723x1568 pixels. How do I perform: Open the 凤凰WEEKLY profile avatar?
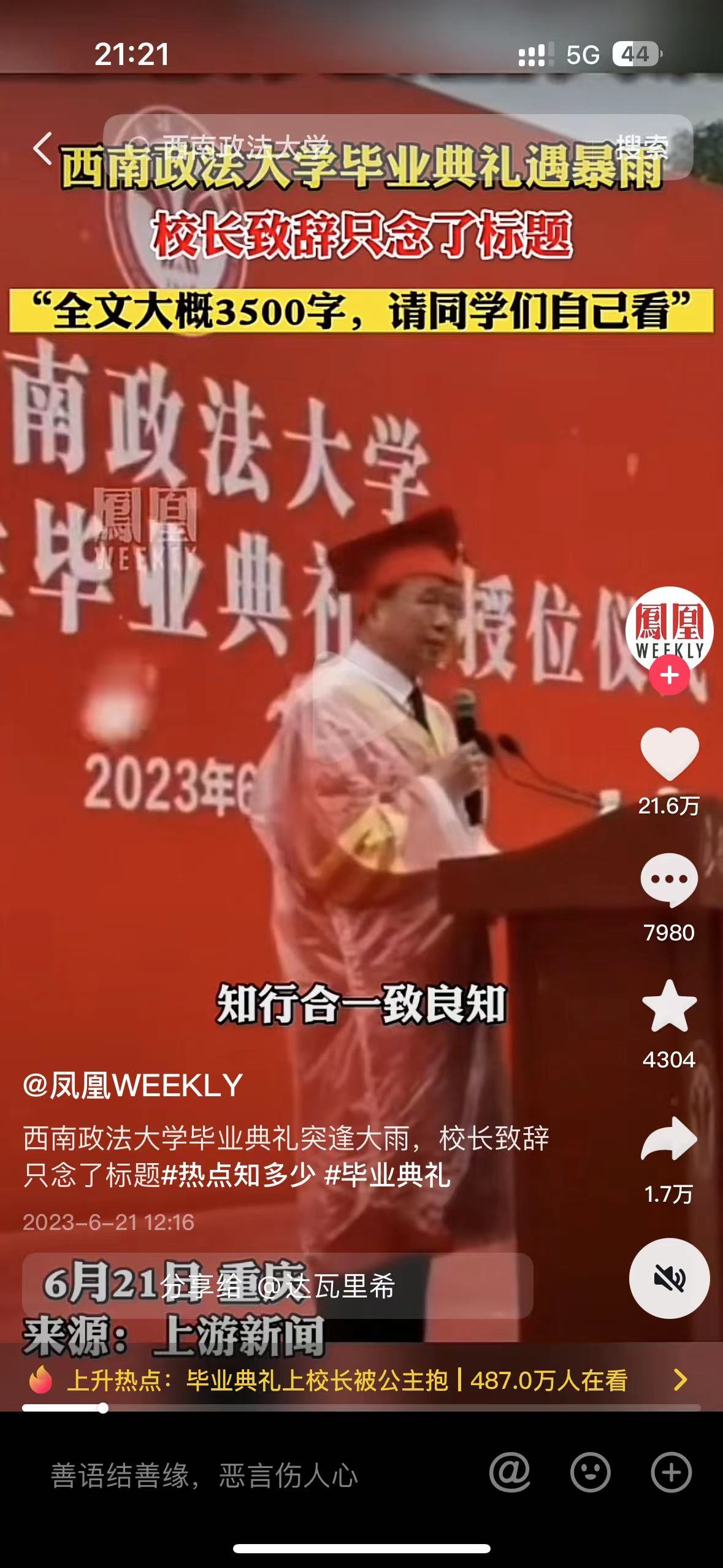point(669,628)
